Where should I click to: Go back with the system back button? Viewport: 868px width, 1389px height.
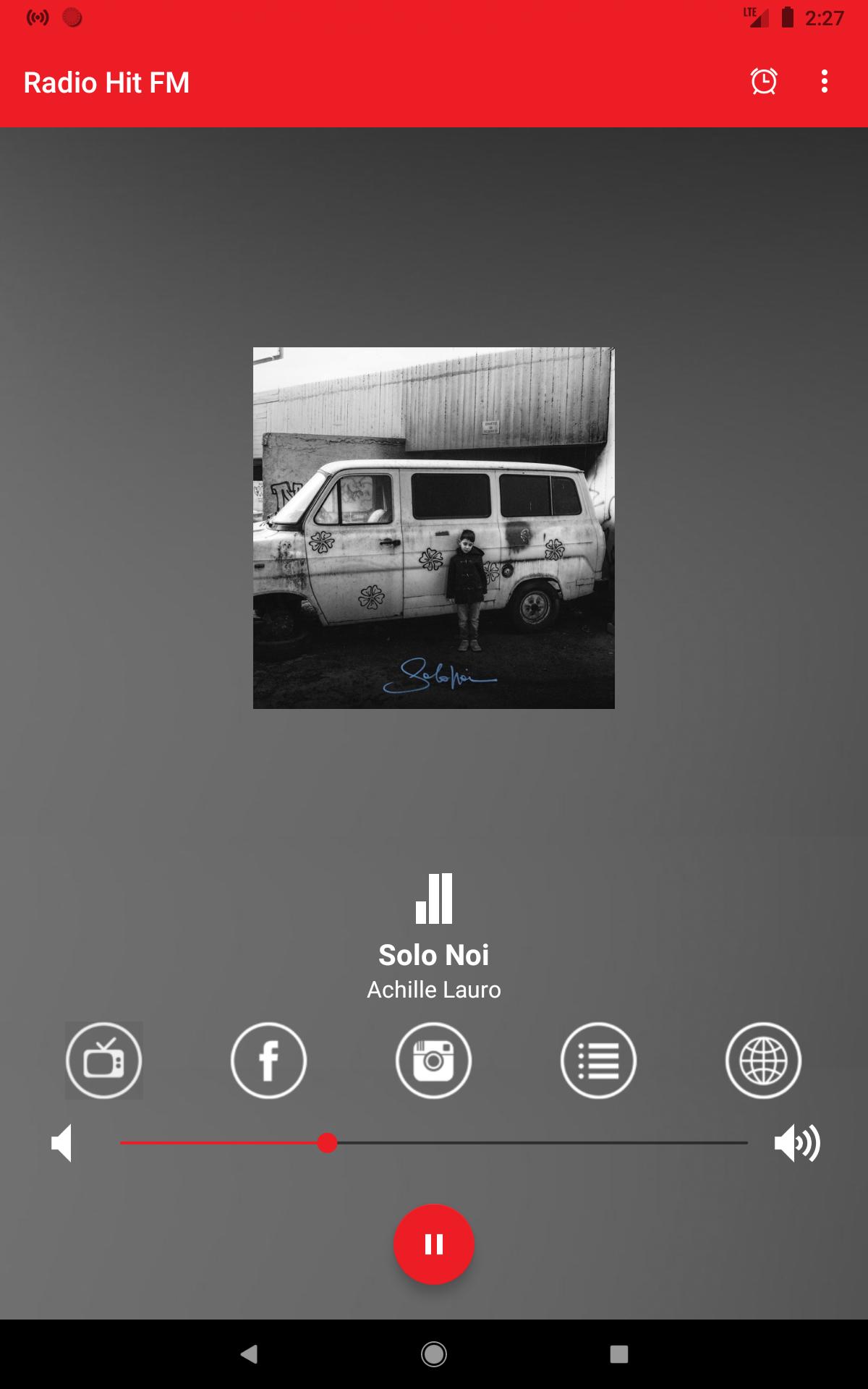(249, 1354)
